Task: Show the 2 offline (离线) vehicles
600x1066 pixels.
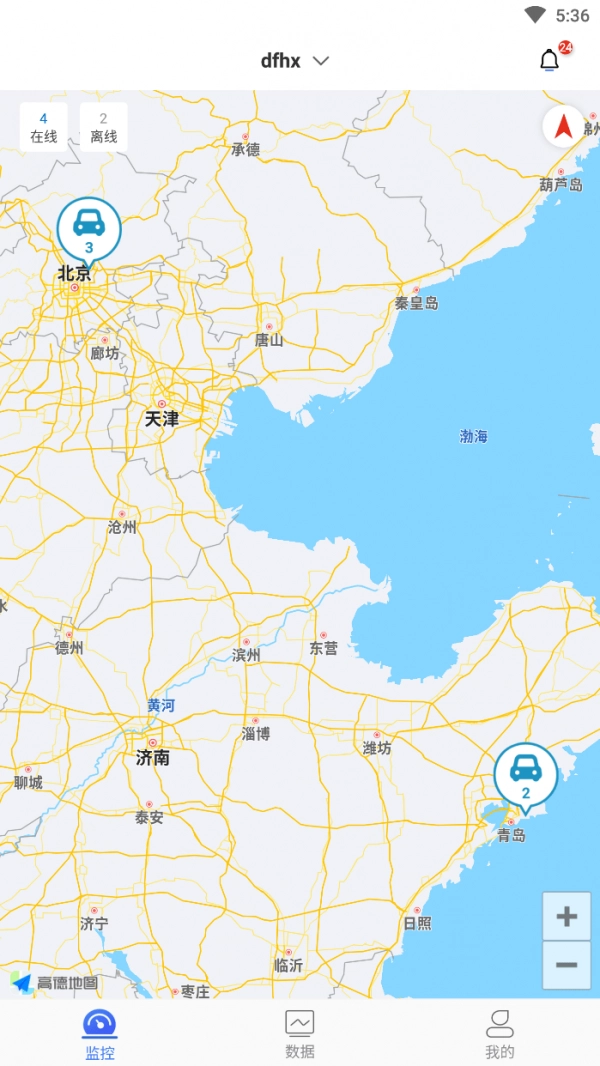Action: [103, 128]
